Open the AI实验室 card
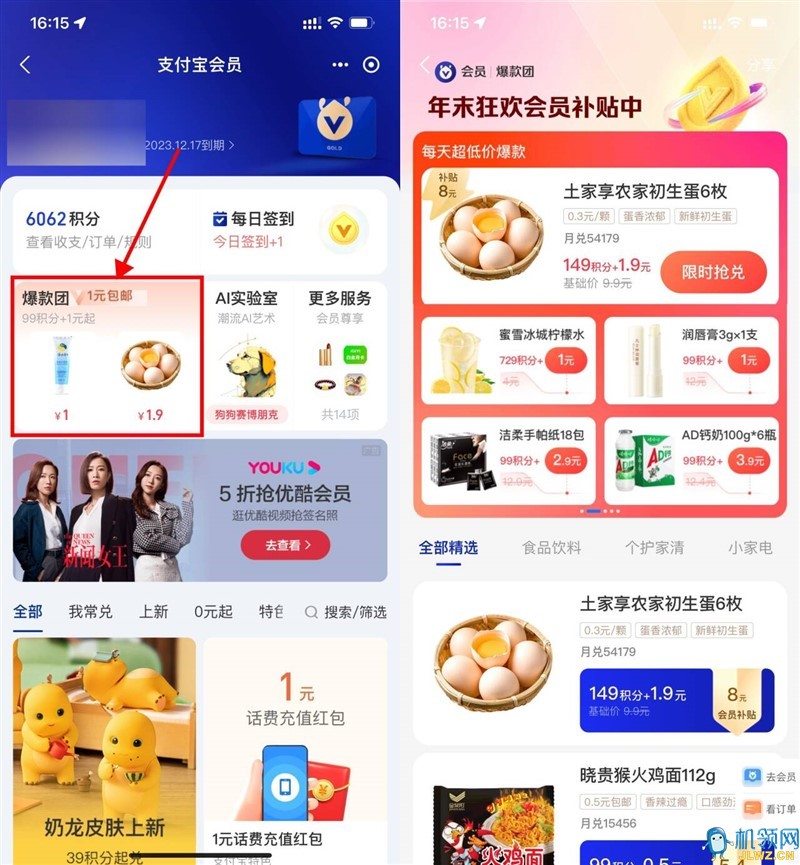 247,355
